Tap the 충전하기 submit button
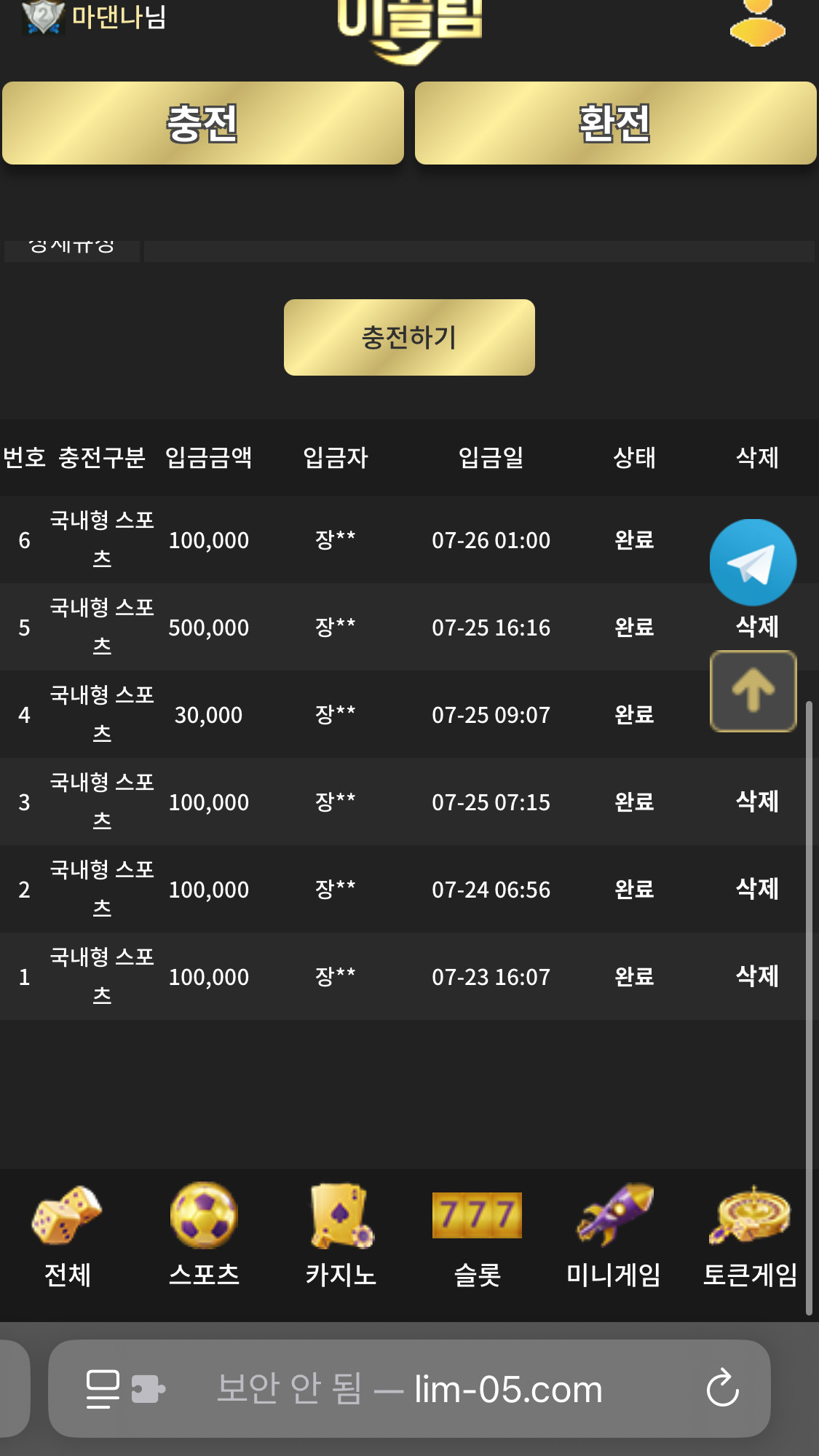Image resolution: width=819 pixels, height=1456 pixels. [409, 337]
